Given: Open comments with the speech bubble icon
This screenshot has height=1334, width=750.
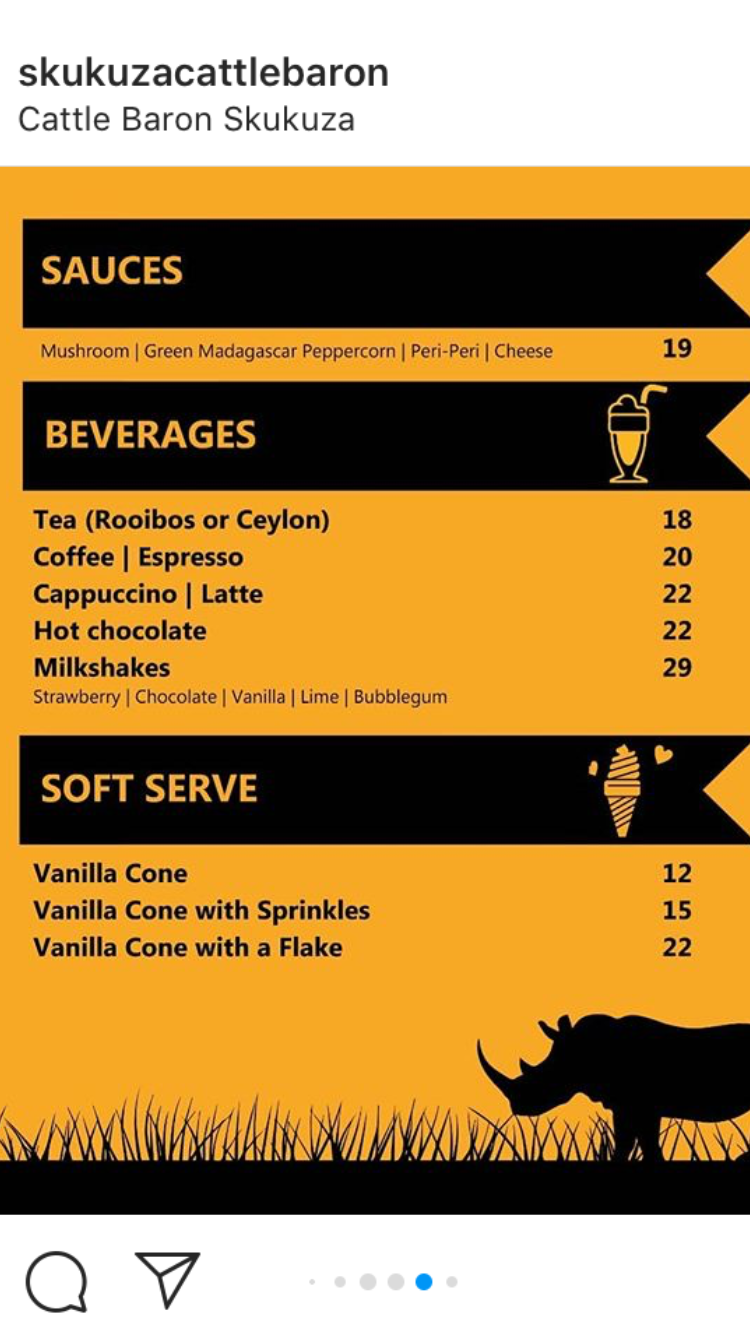Looking at the screenshot, I should tap(57, 1282).
